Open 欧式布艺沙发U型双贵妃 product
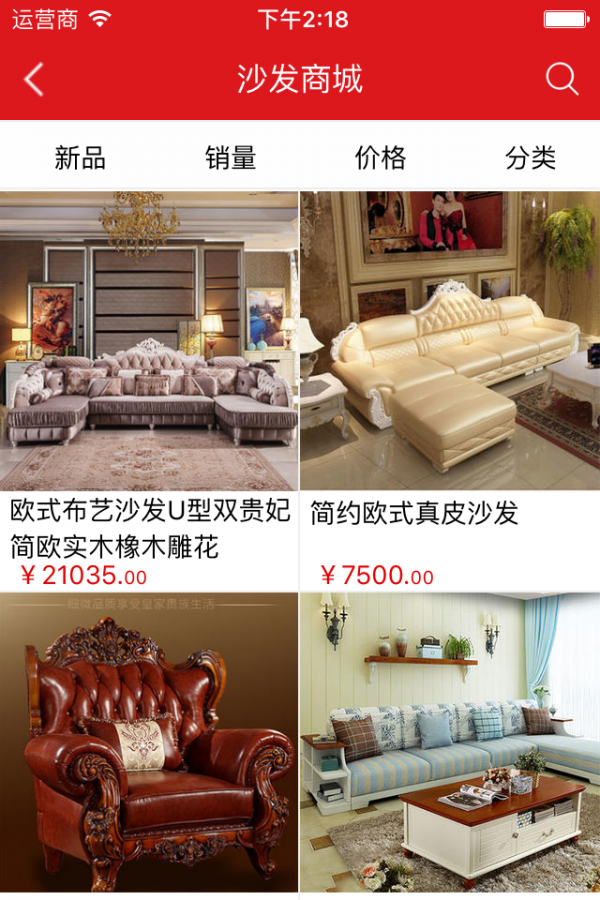Viewport: 600px width, 900px height. coord(149,340)
